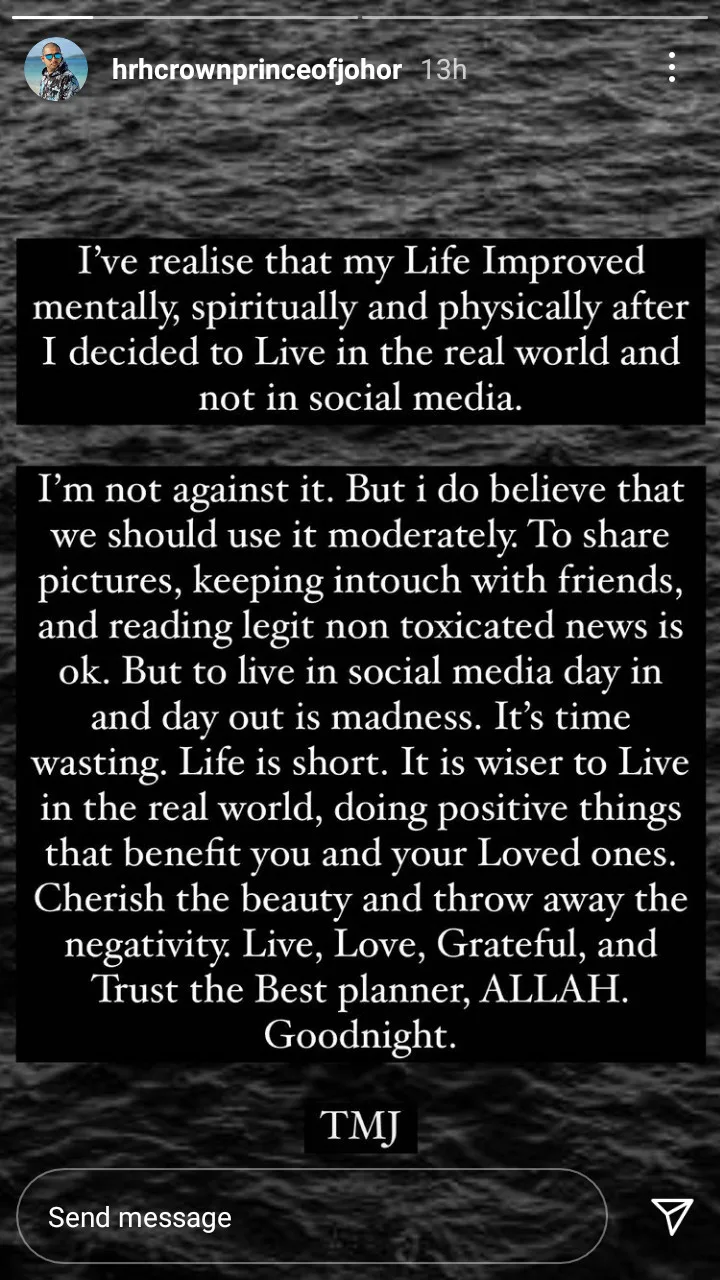Open the story's overflow menu
This screenshot has height=1280, width=720.
pyautogui.click(x=672, y=68)
